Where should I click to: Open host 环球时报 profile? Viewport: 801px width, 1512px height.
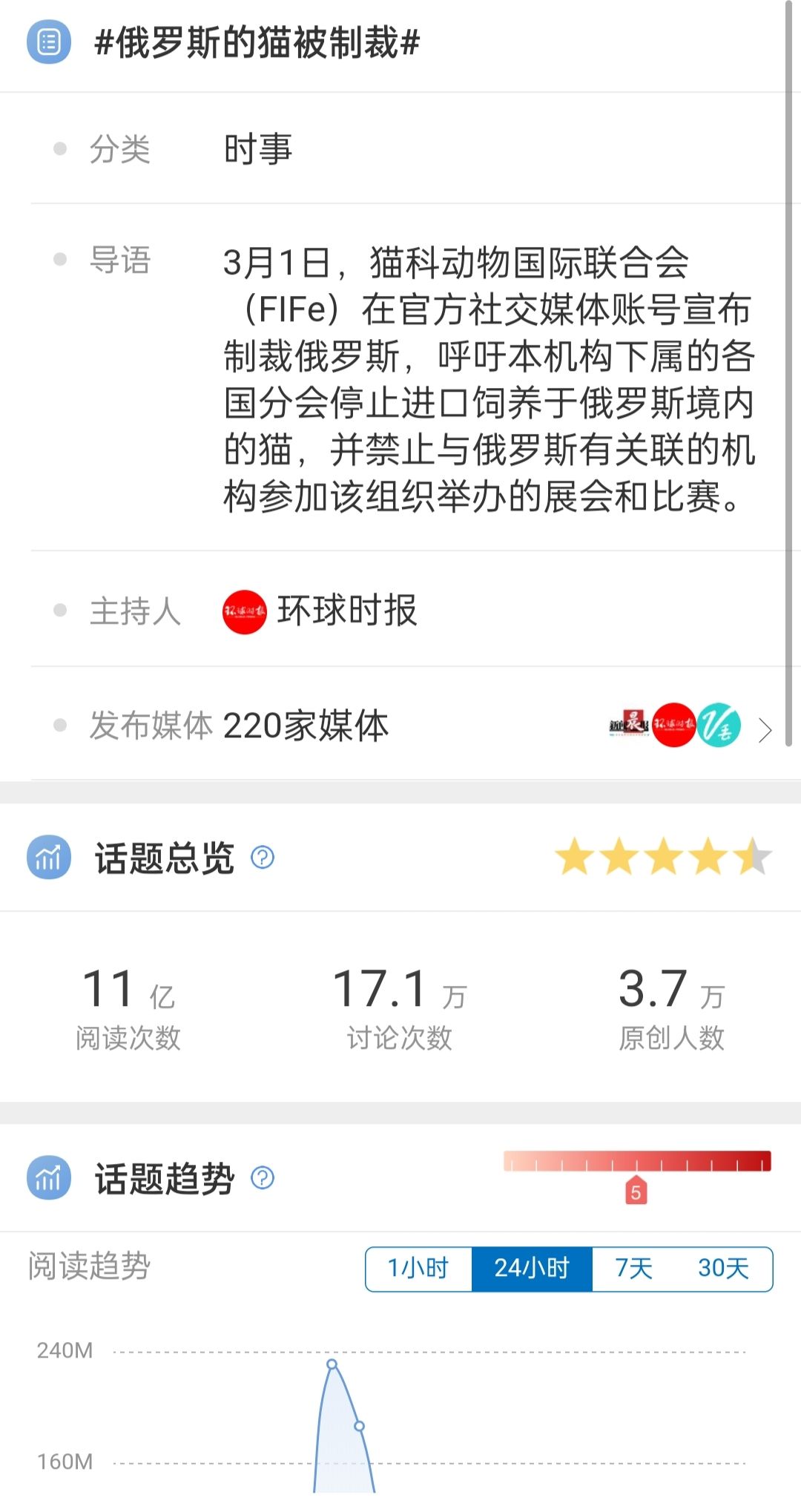[320, 611]
